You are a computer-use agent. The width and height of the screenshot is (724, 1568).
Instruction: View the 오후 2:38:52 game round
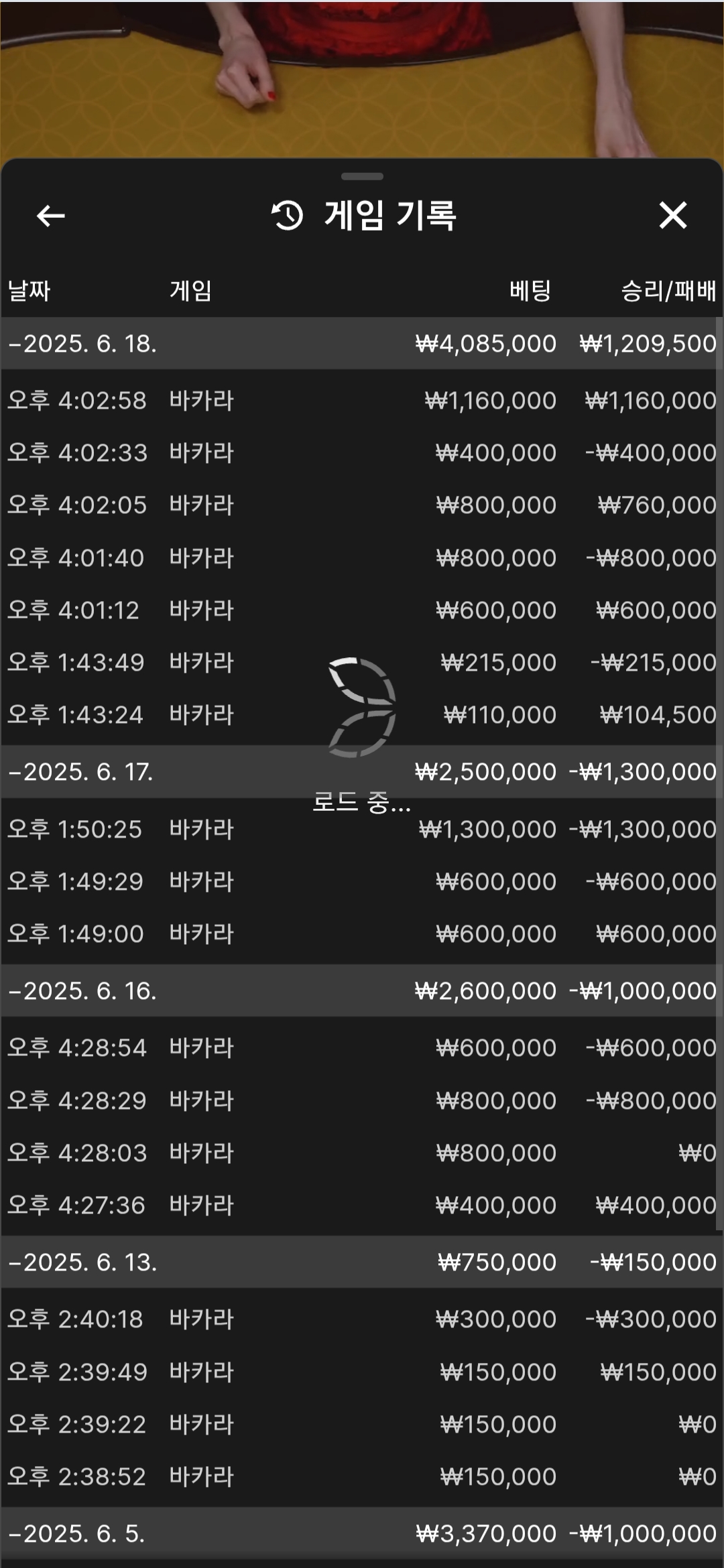[362, 1477]
